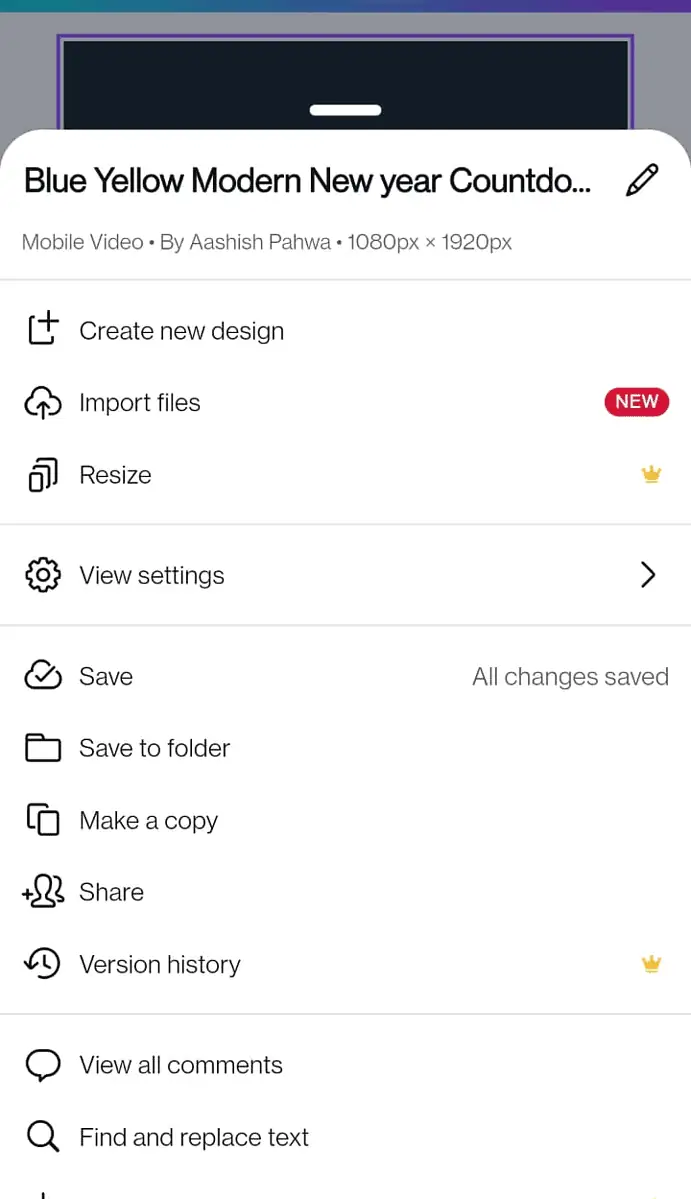View all comments
This screenshot has height=1199, width=691.
346,1065
